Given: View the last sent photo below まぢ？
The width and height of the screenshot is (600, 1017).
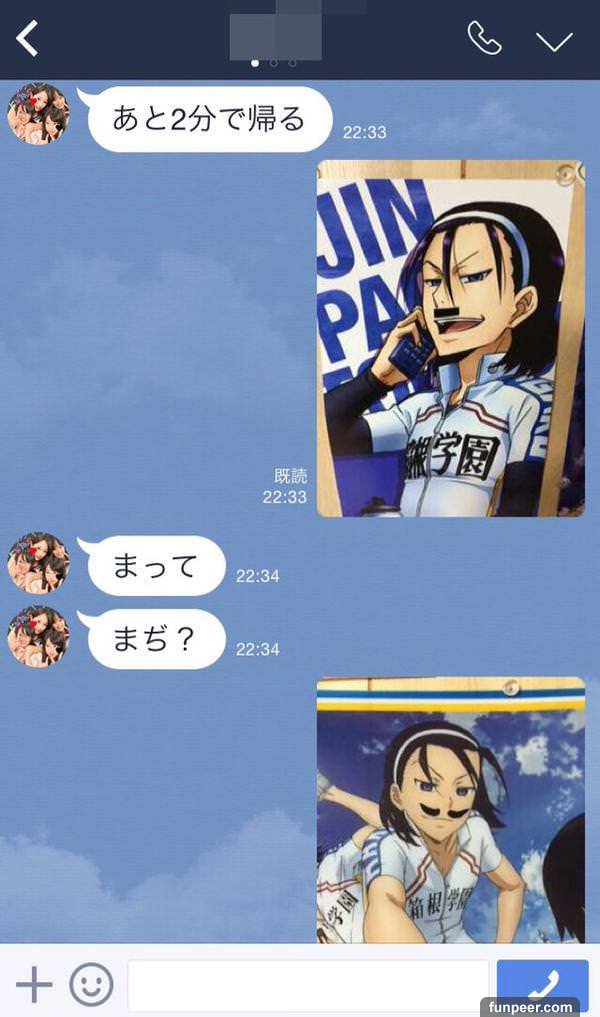Looking at the screenshot, I should tap(450, 810).
